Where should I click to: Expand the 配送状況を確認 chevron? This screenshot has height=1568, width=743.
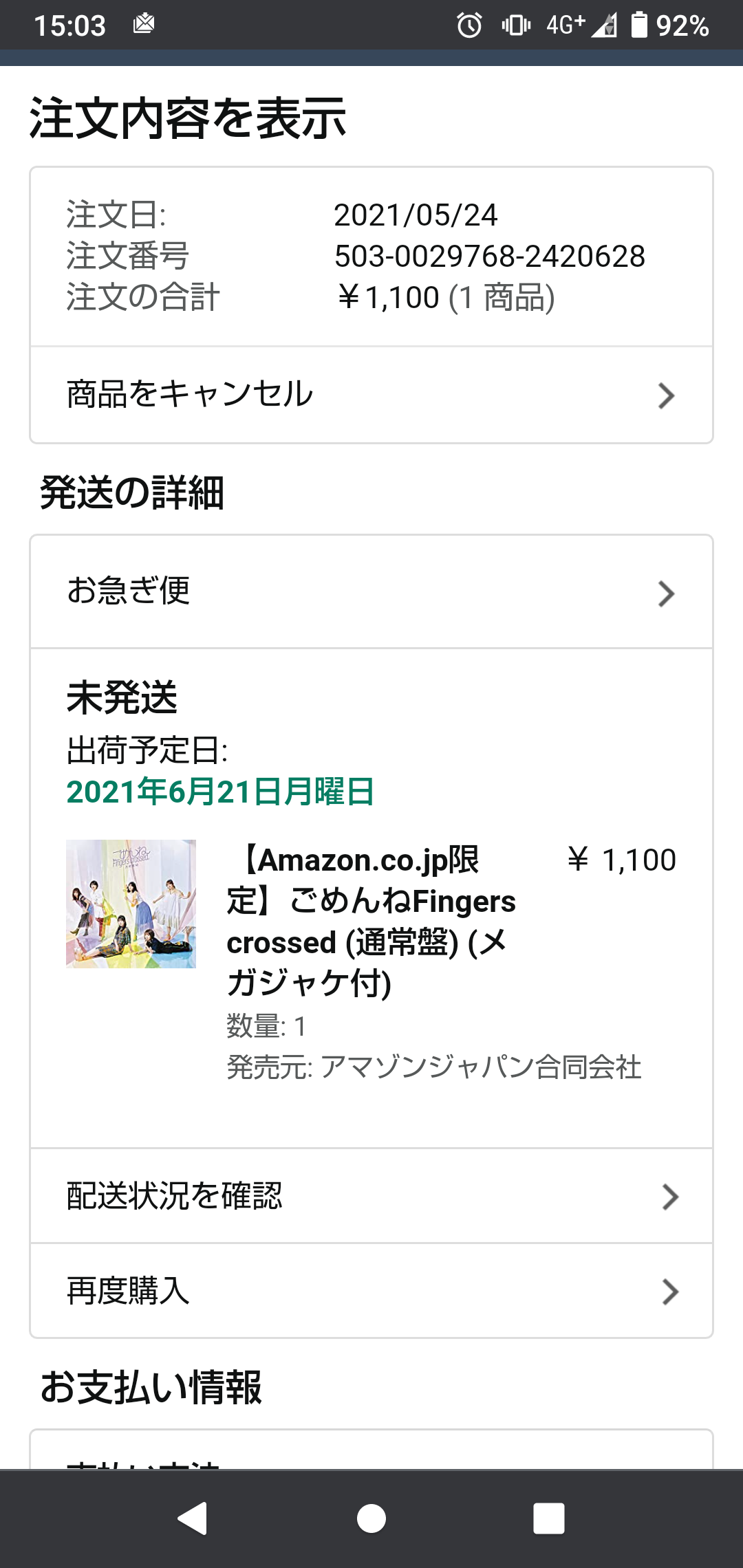[671, 1197]
